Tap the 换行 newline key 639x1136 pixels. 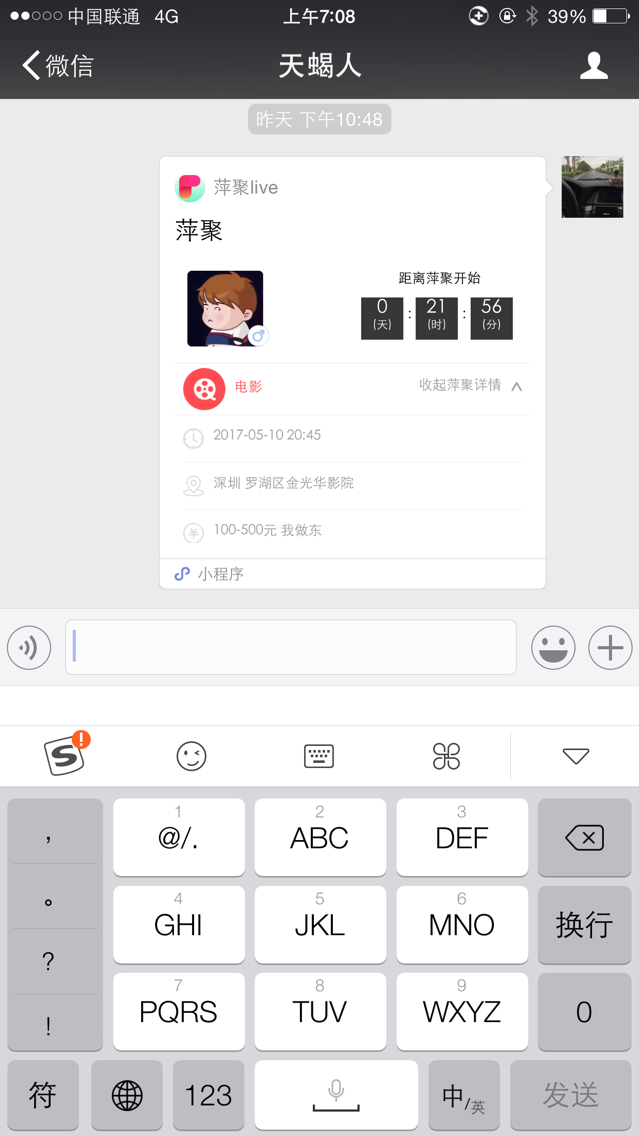tap(584, 925)
